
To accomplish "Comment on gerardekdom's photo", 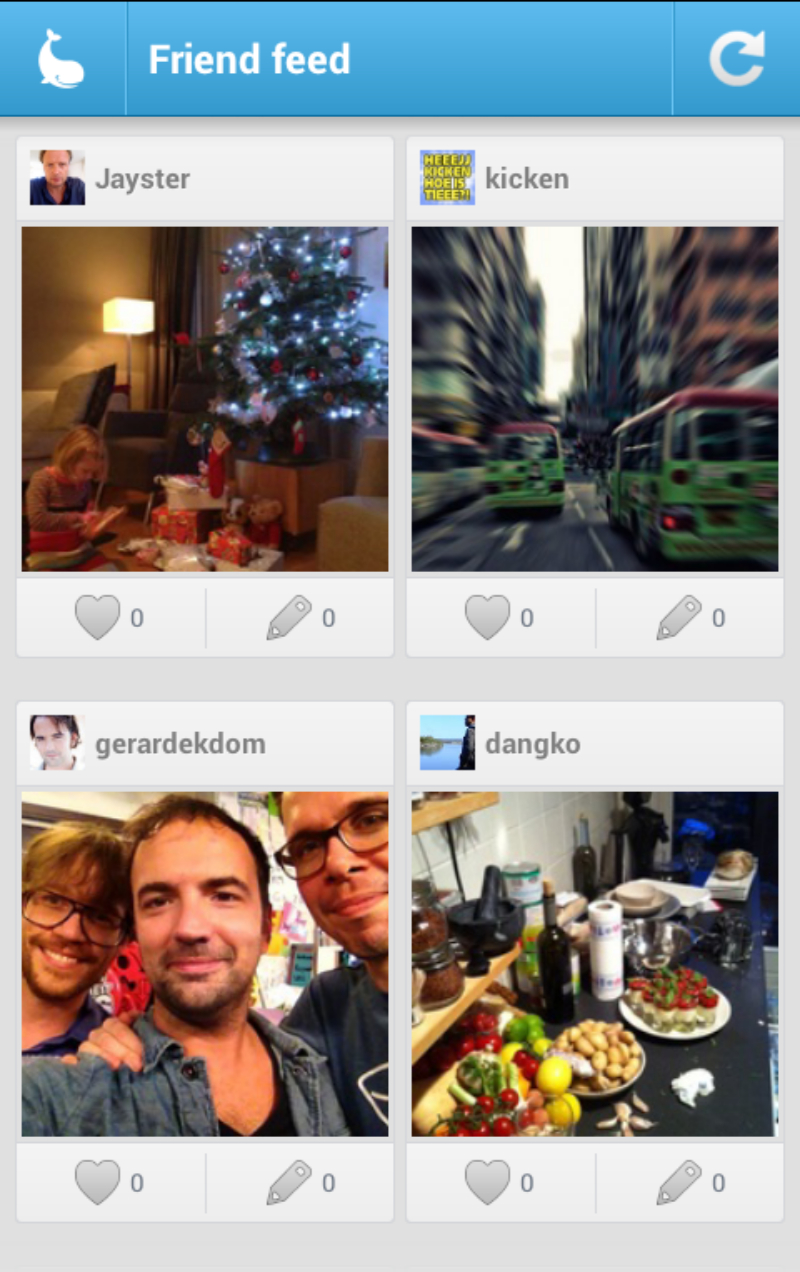I will (x=300, y=1183).
